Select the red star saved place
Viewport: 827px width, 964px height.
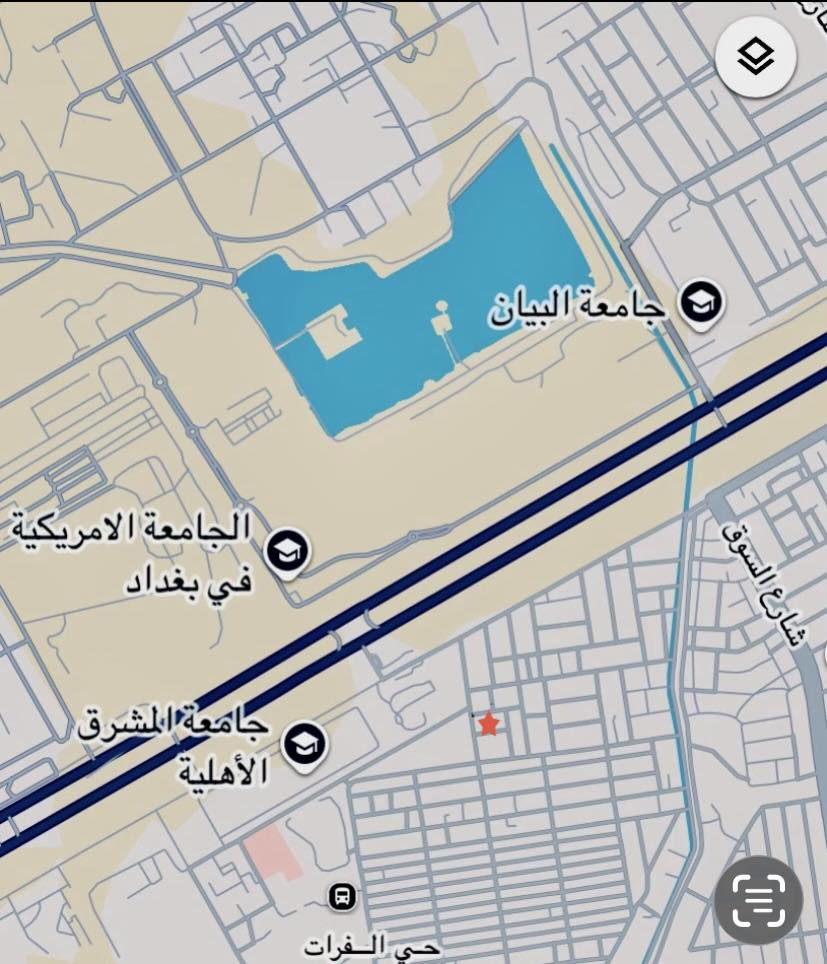488,724
